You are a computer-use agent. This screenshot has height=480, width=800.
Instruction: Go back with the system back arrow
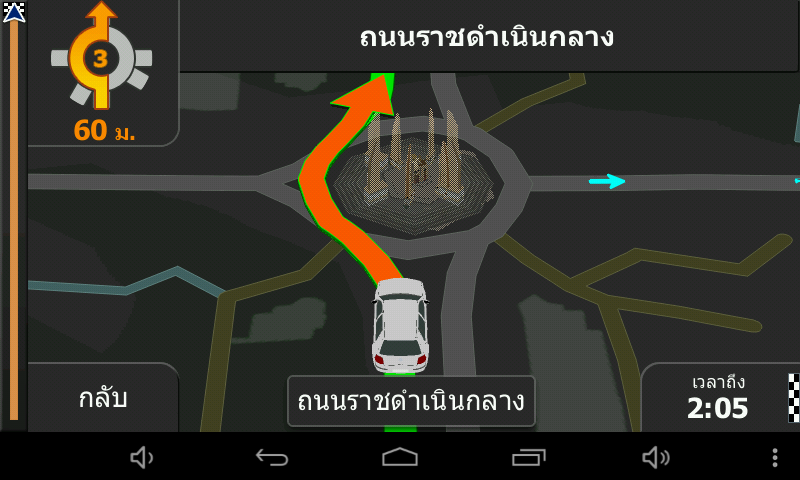[271, 458]
